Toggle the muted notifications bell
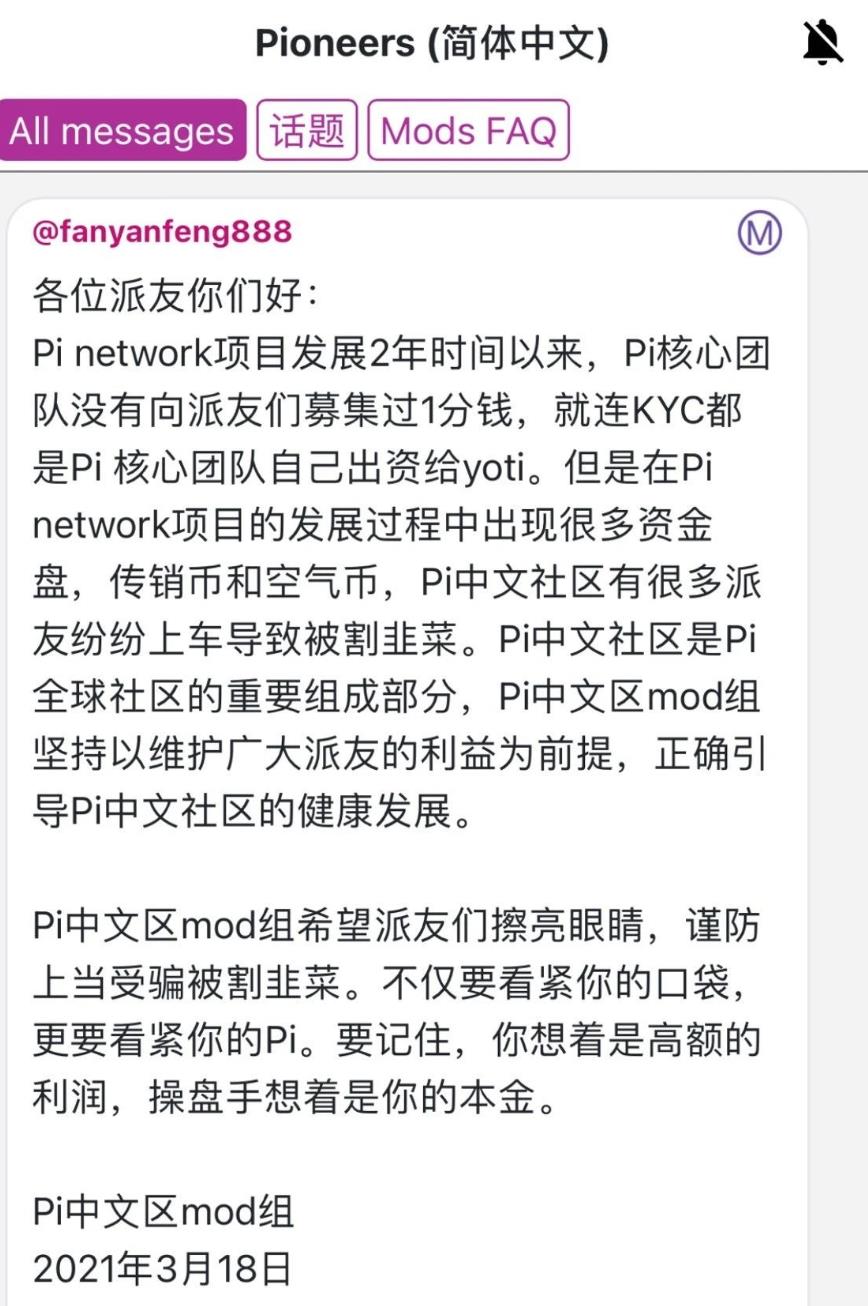 coord(823,43)
